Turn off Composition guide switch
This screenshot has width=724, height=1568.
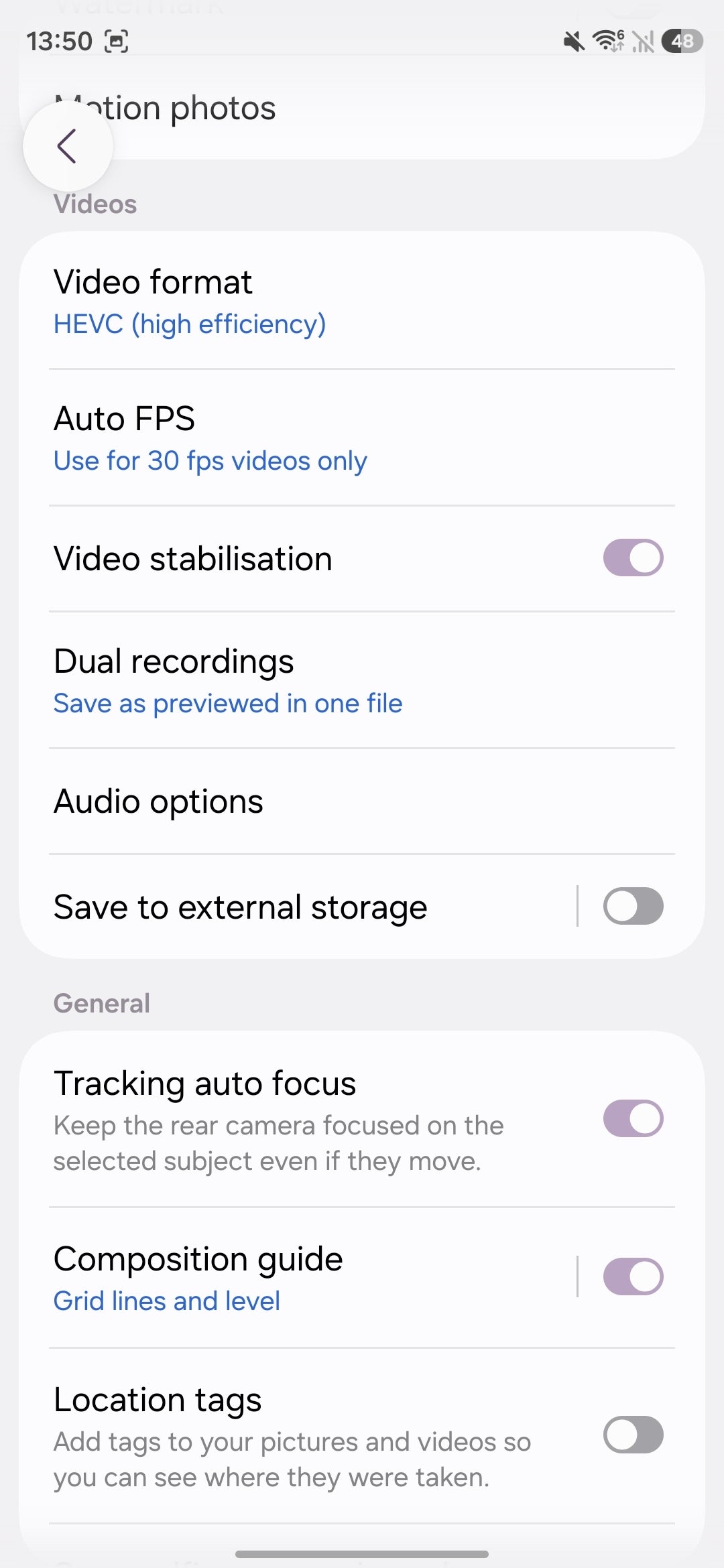[633, 1277]
